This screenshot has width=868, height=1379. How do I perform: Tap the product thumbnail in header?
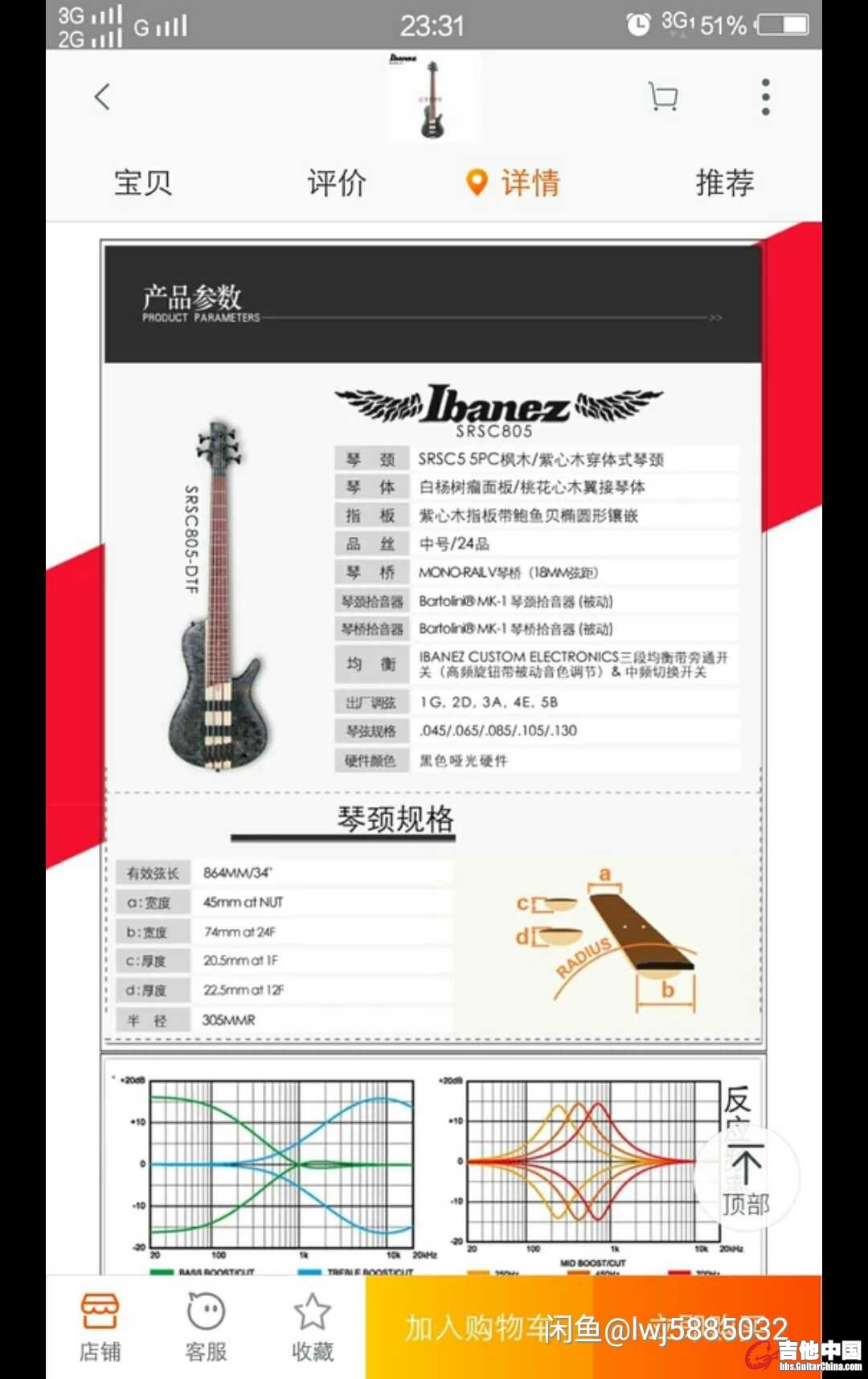(x=433, y=97)
